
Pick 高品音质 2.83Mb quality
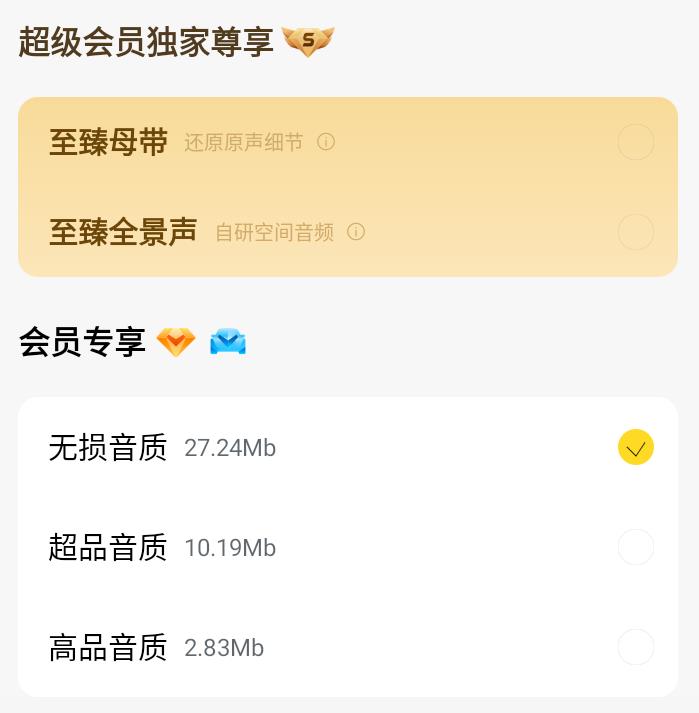coord(635,647)
